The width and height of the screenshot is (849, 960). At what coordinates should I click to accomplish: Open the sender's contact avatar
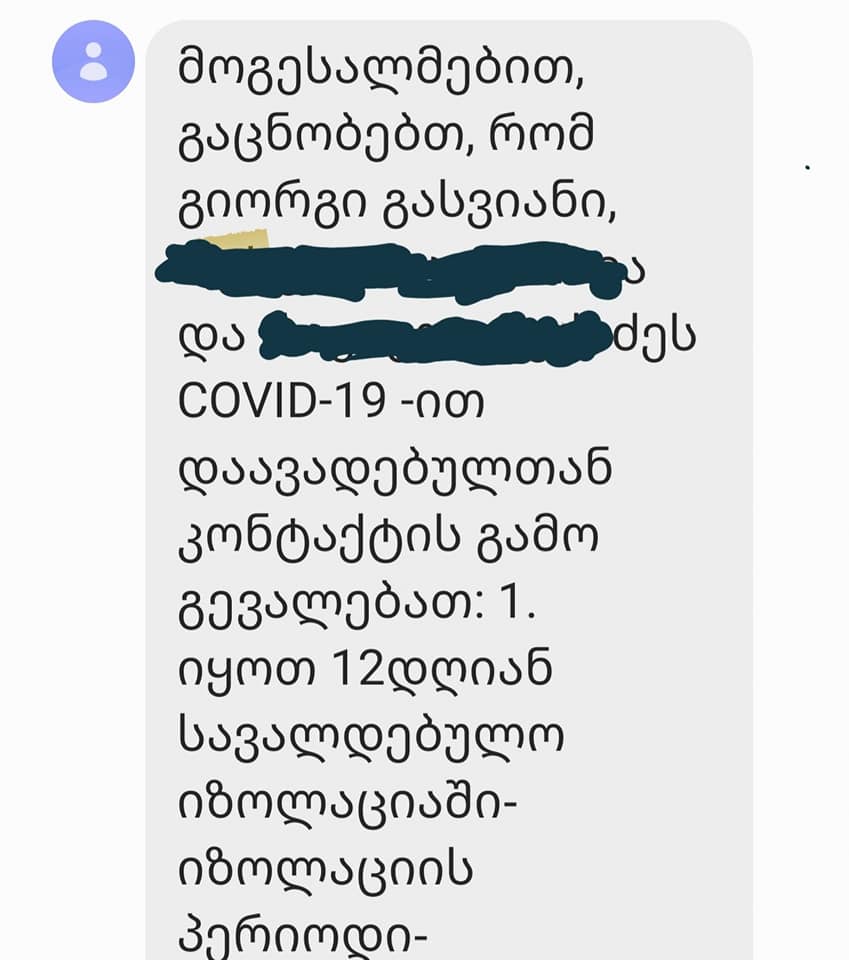click(93, 61)
